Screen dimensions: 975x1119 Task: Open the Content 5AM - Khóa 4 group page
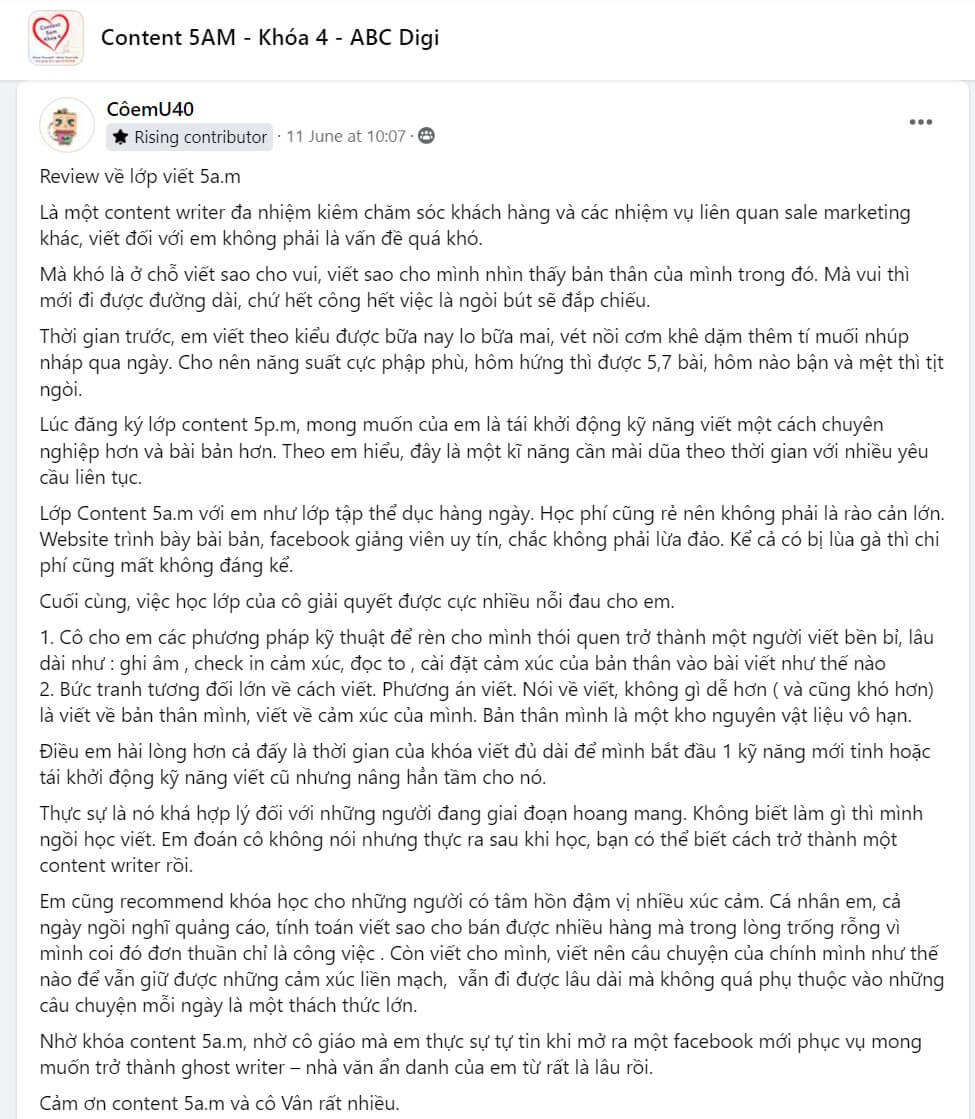click(x=270, y=38)
